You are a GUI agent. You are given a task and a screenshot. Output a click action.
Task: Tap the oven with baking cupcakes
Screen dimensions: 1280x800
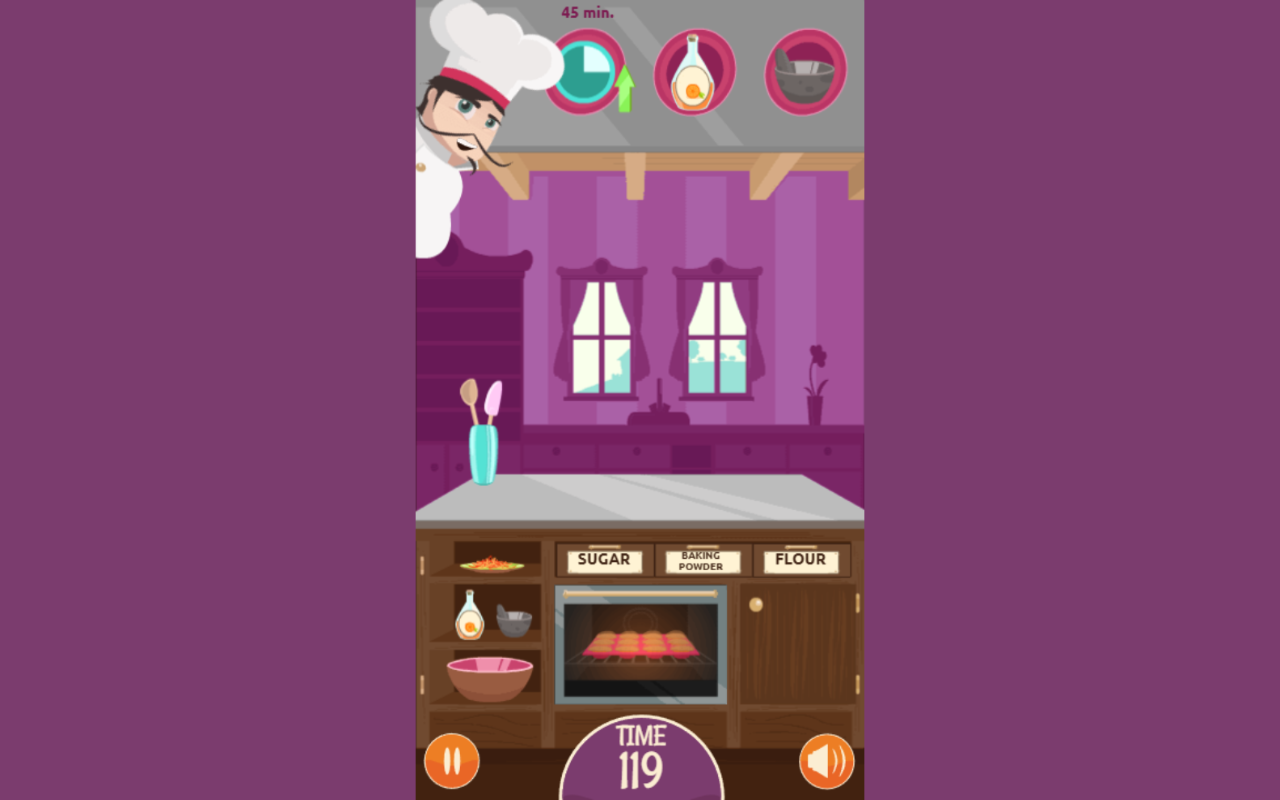click(641, 645)
